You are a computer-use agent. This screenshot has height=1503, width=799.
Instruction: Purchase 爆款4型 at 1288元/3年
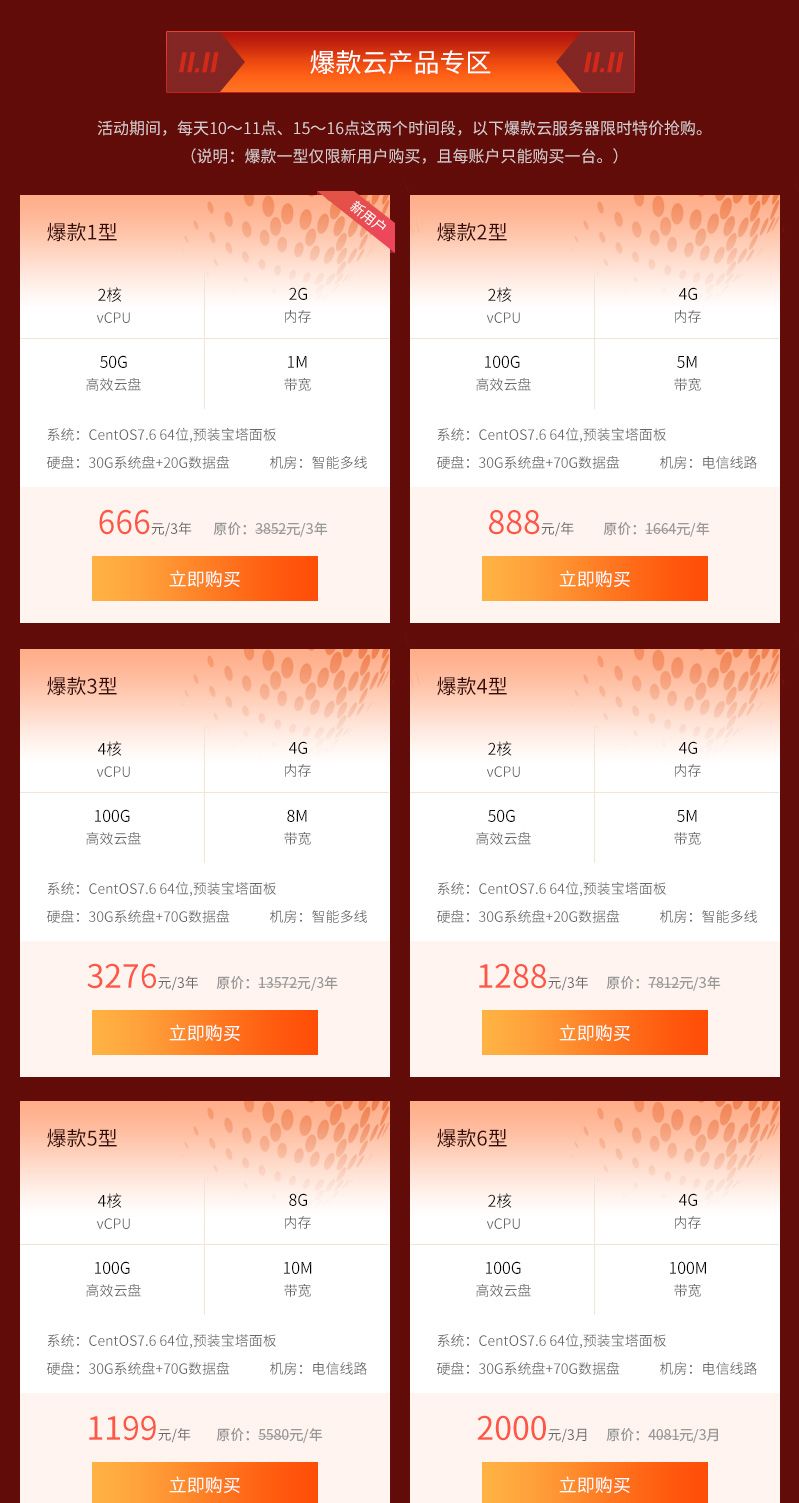(x=595, y=1033)
